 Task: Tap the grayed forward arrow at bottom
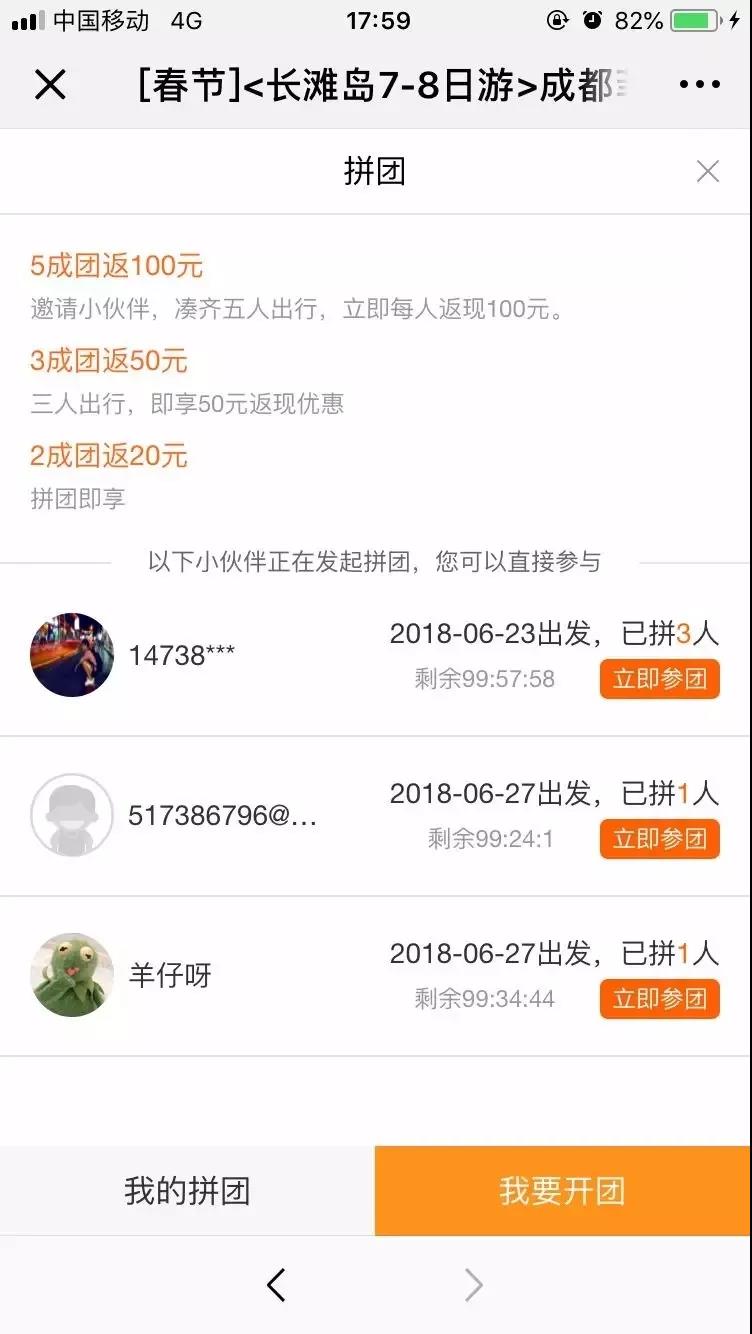[474, 1285]
